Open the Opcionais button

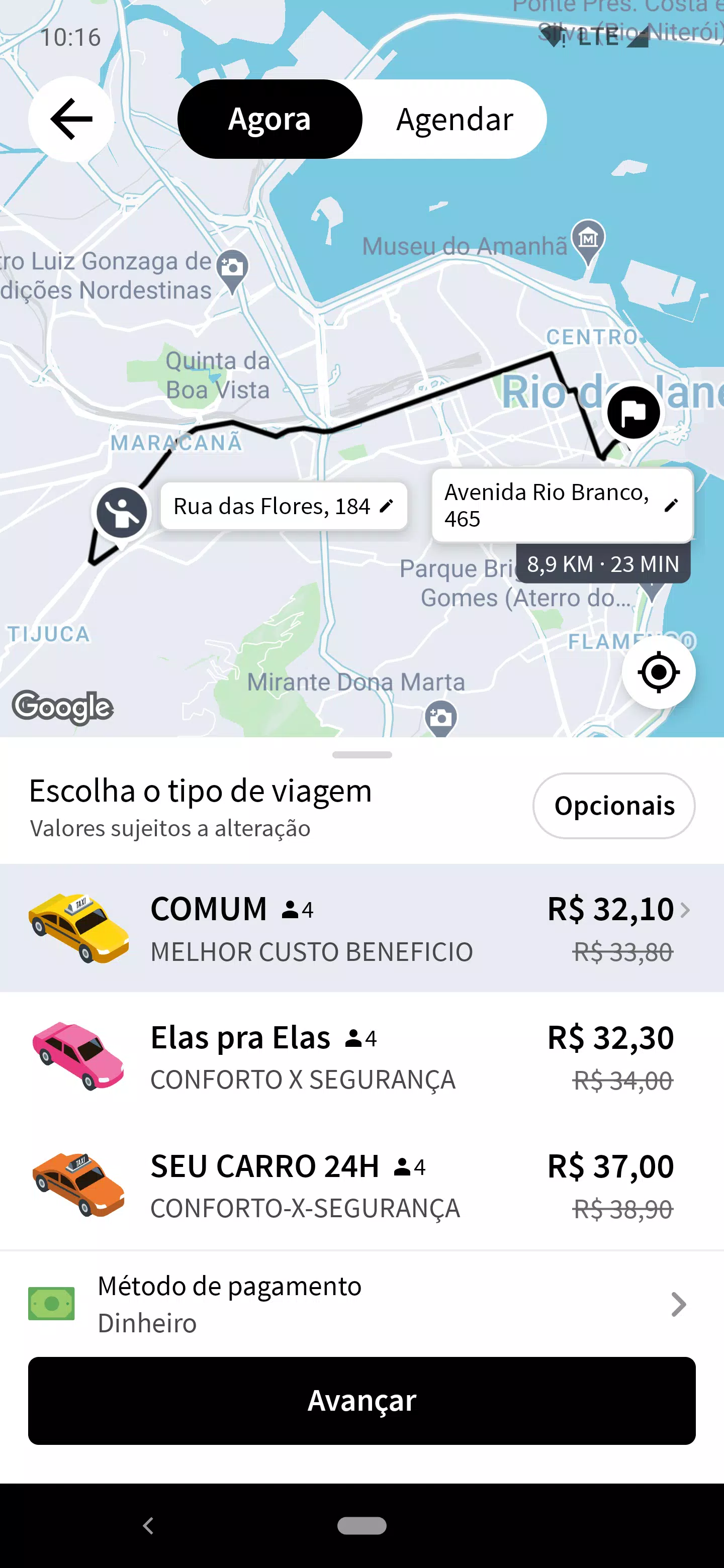click(614, 805)
